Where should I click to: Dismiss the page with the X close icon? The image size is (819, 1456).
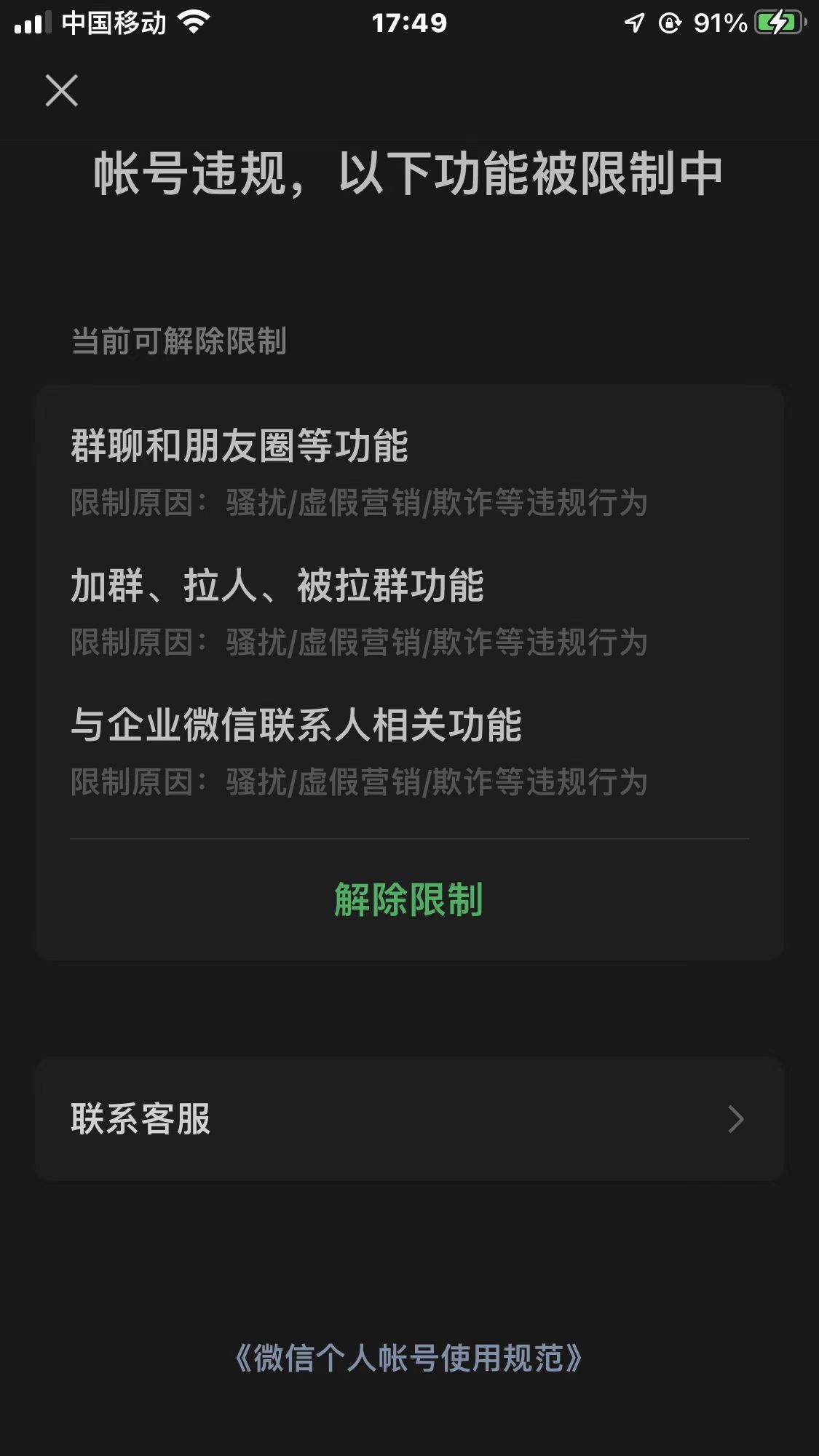pos(61,92)
